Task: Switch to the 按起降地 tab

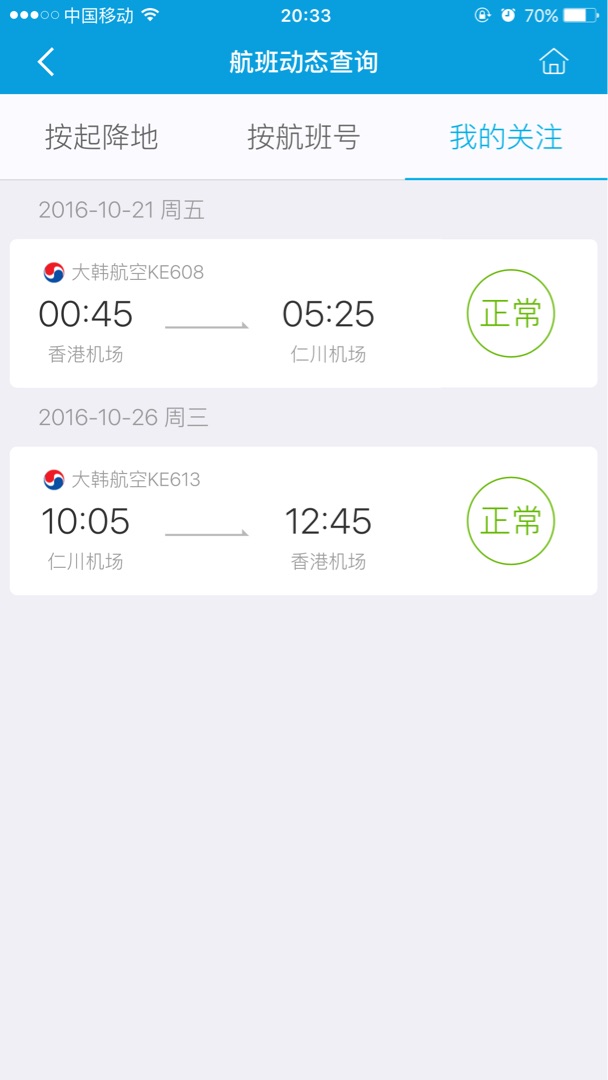Action: pos(101,138)
